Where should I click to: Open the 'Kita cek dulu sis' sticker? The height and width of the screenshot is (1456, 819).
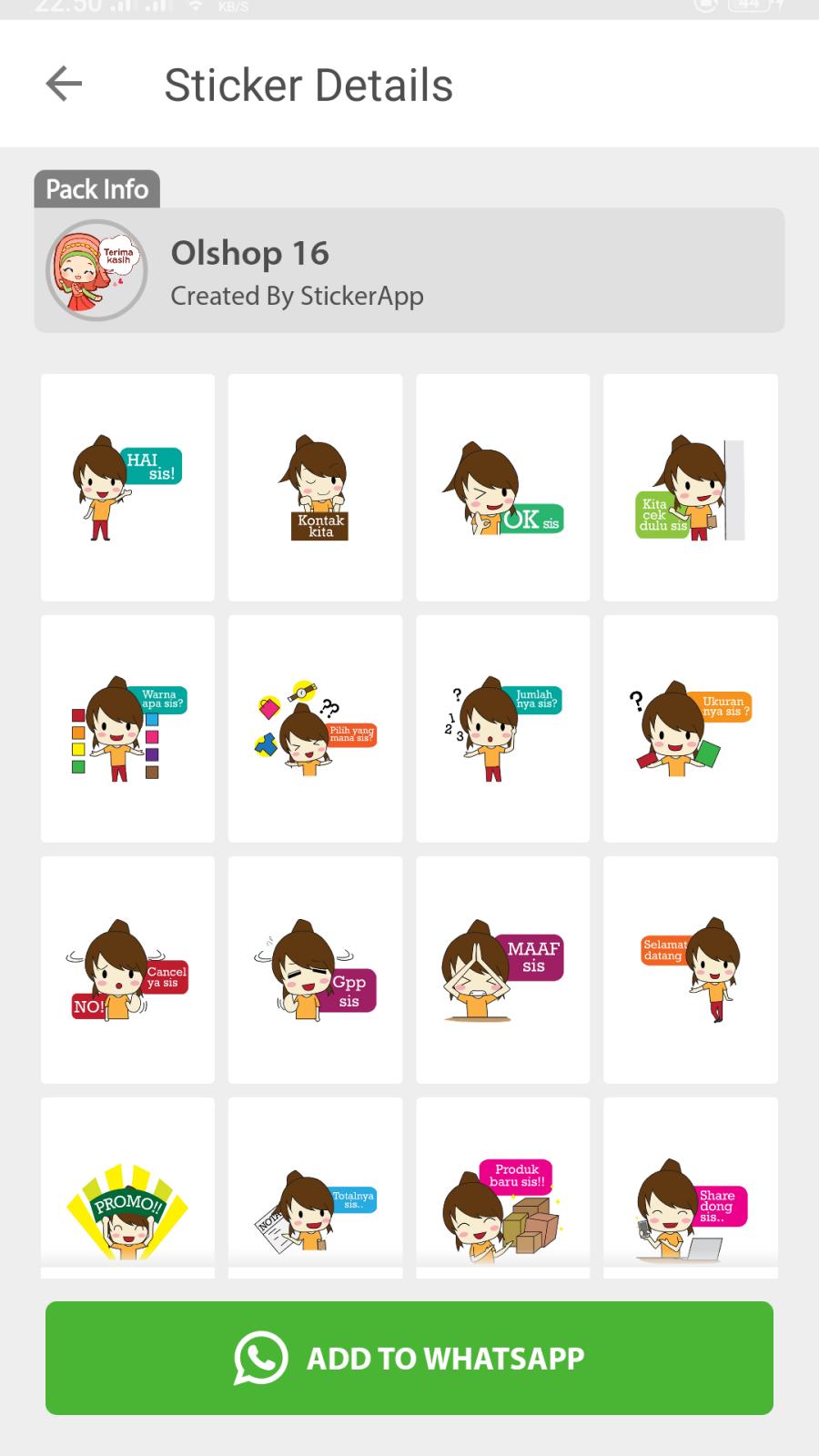(x=690, y=487)
